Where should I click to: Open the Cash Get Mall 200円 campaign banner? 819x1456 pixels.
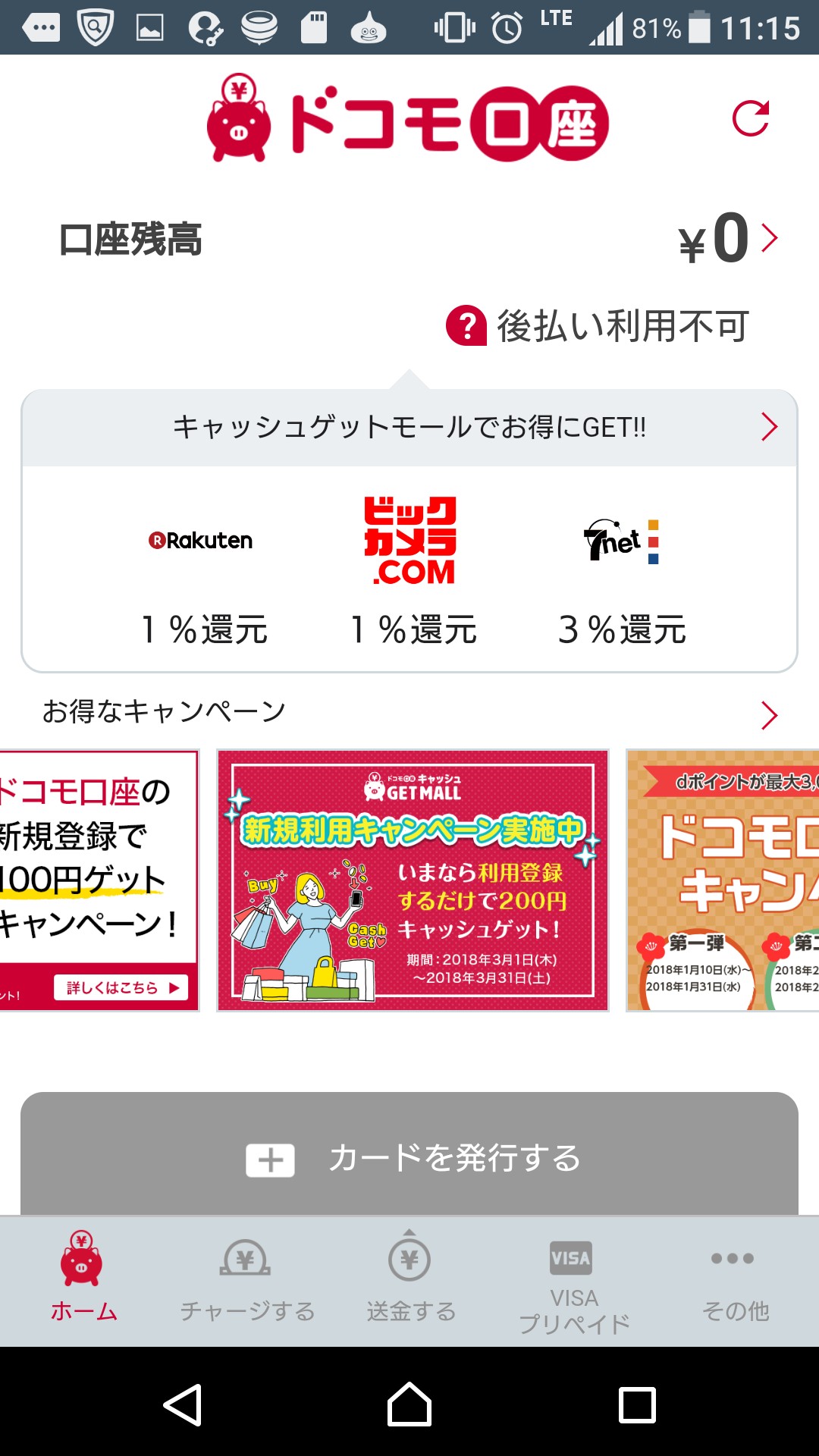(413, 880)
